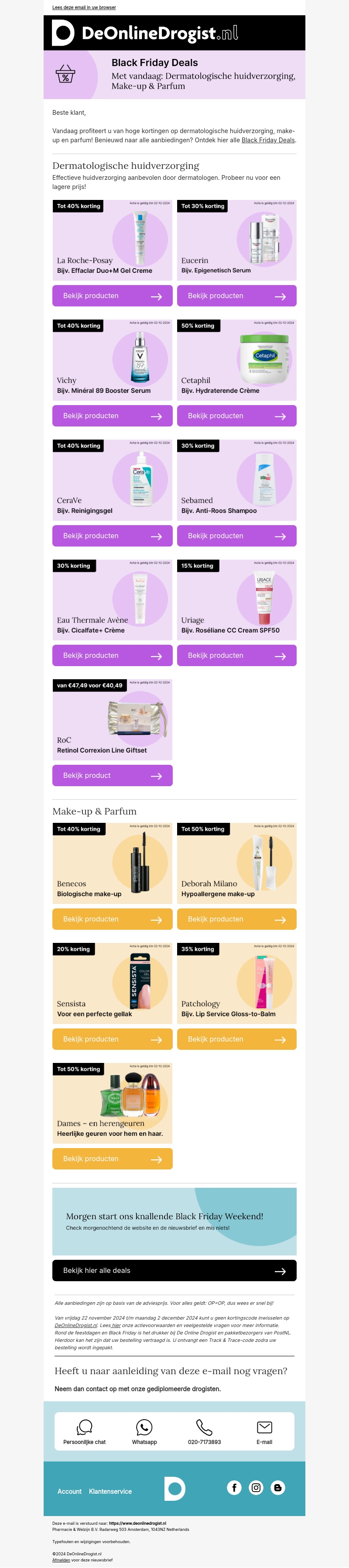Viewport: 349px width, 1568px height.
Task: Tap Bekijk producten under Patchology
Action: (236, 1039)
